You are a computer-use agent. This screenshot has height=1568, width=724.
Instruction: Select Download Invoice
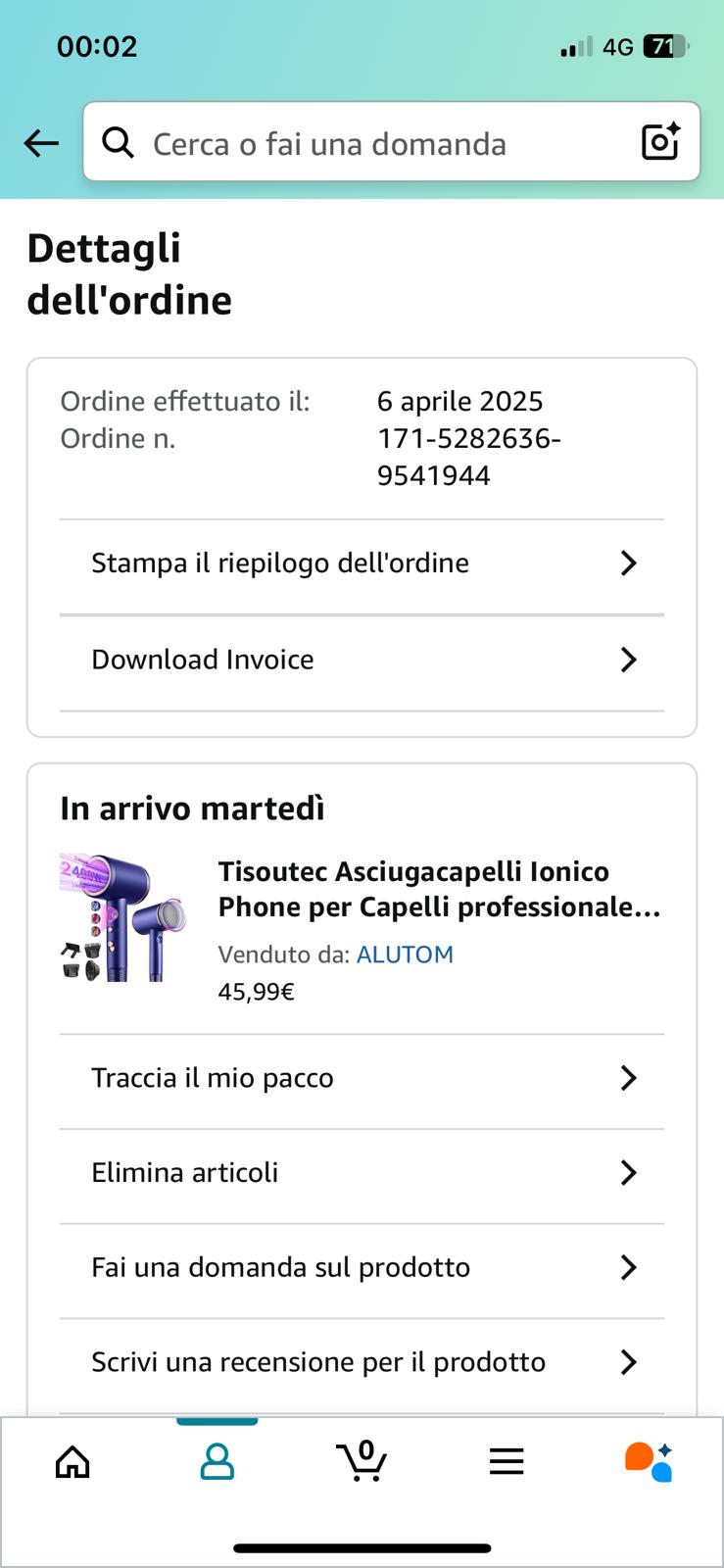(362, 660)
